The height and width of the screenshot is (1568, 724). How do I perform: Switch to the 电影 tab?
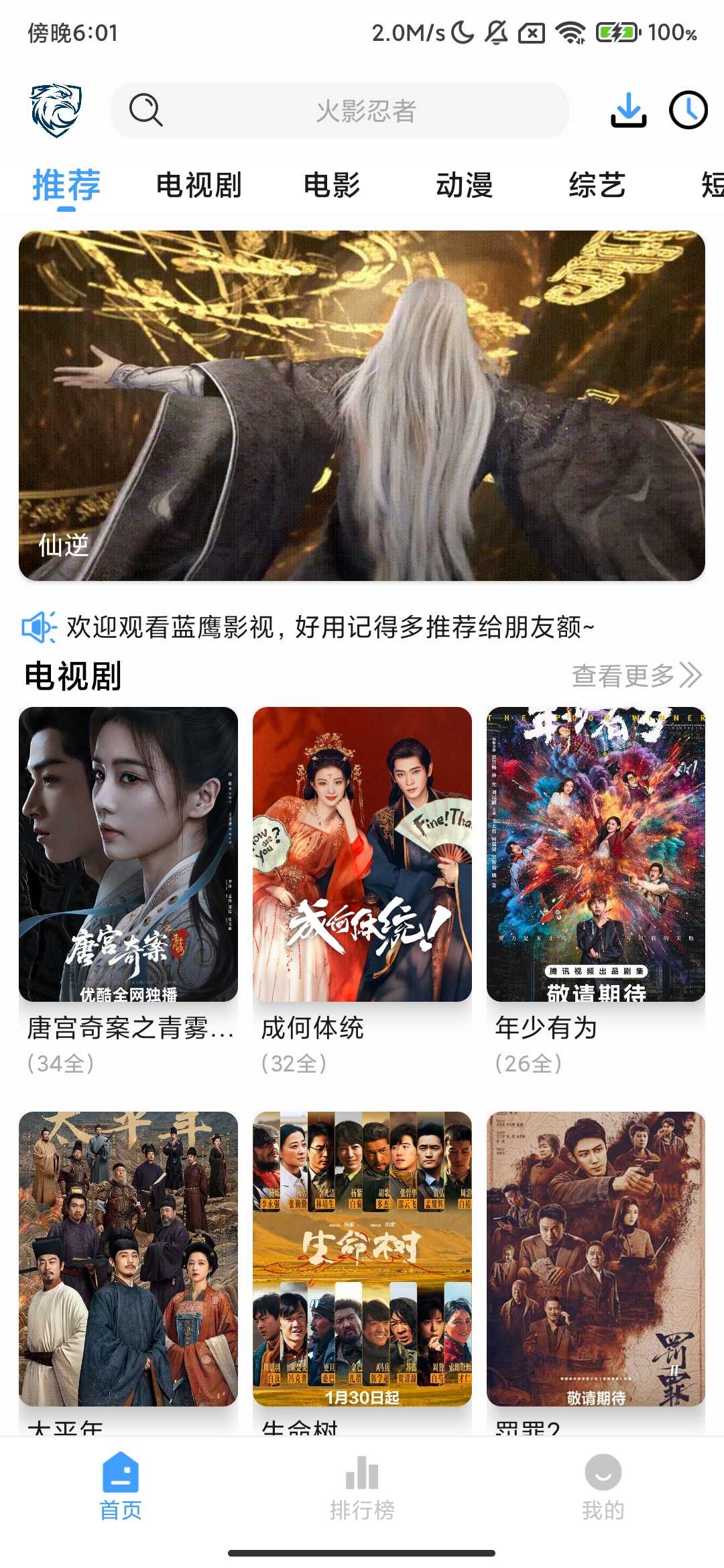point(331,186)
